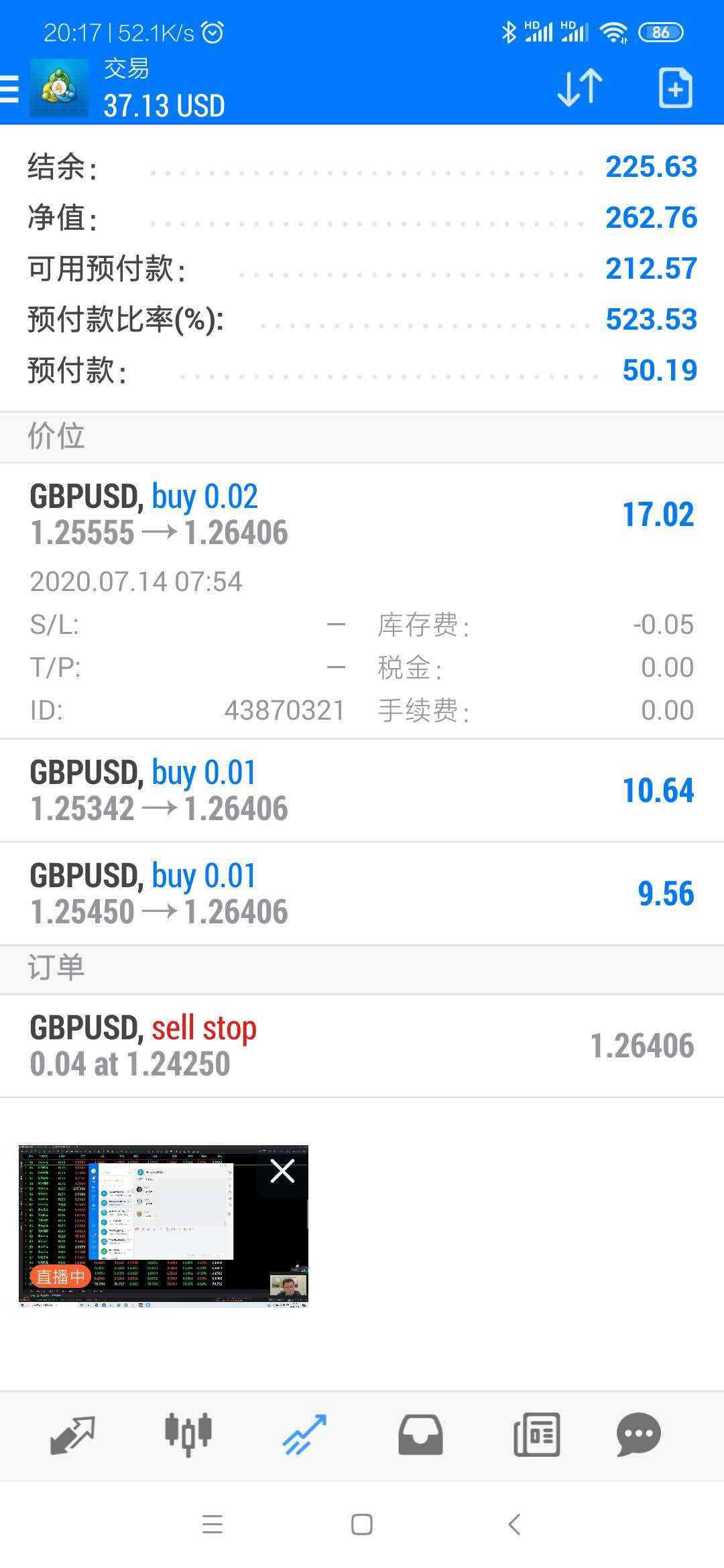Tap the sort arrows icon
This screenshot has height=1568, width=724.
(x=580, y=88)
